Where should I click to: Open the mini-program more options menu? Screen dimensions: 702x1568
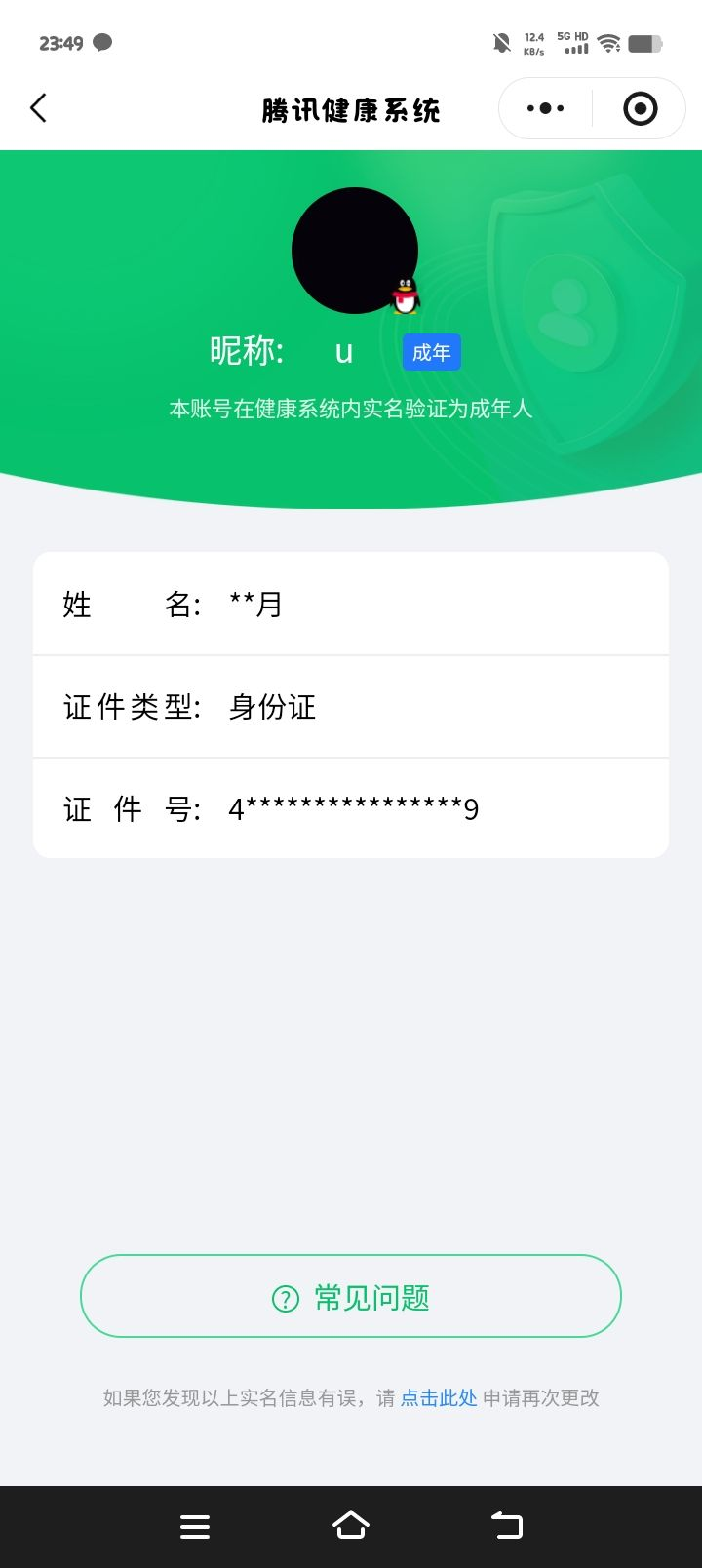544,108
